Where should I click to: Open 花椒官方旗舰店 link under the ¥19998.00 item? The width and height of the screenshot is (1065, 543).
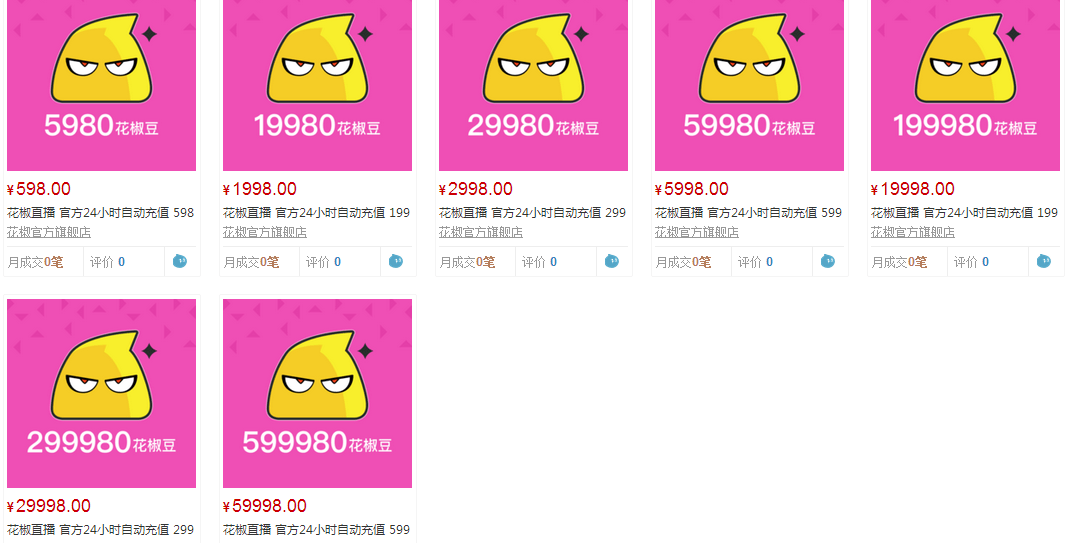tap(913, 232)
